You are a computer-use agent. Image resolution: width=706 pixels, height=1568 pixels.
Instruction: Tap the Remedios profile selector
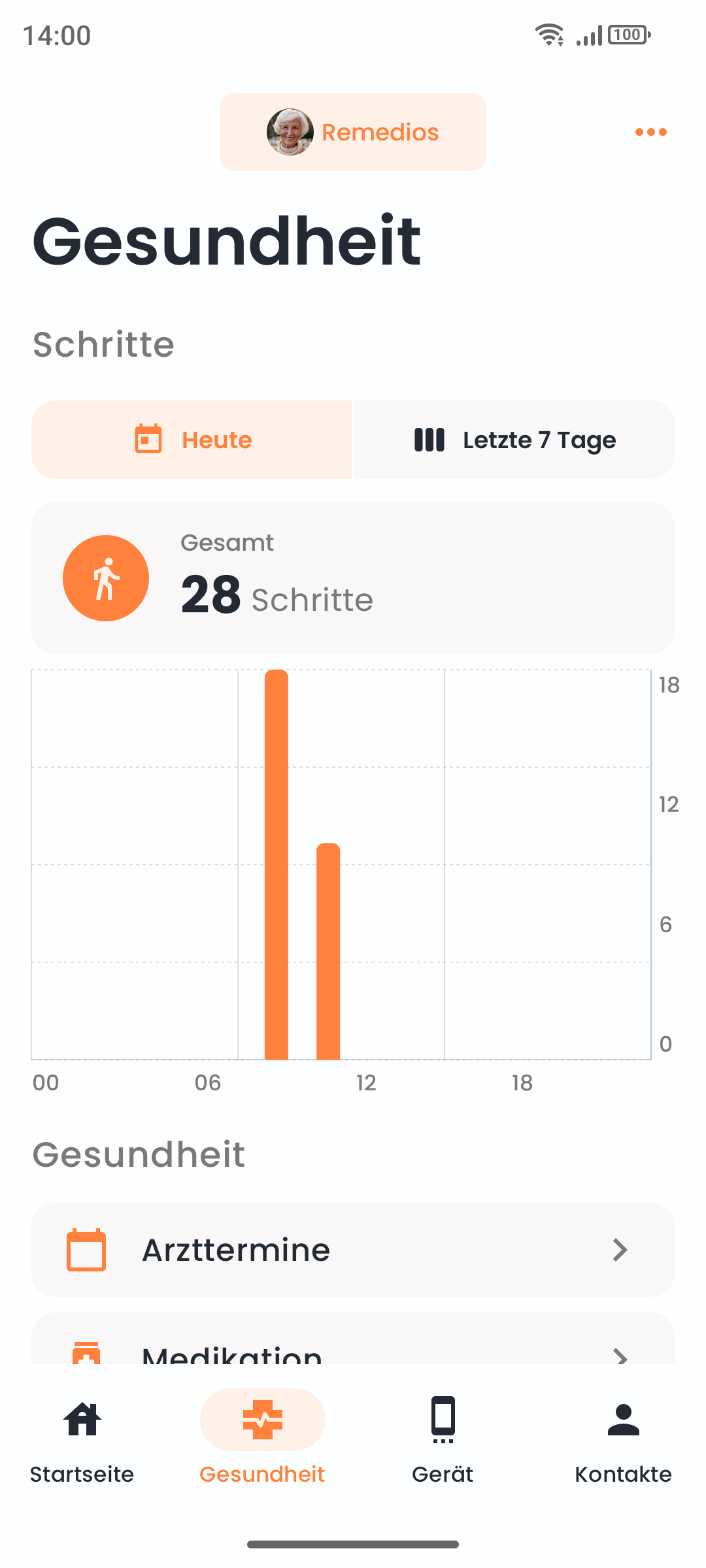[353, 132]
